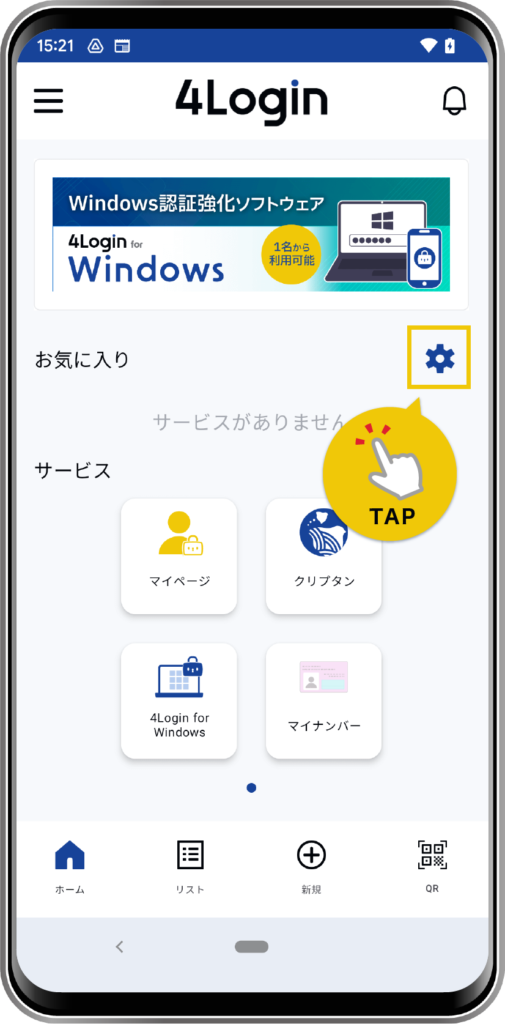Open the クリプタン service card
The width and height of the screenshot is (505, 1024).
[323, 556]
